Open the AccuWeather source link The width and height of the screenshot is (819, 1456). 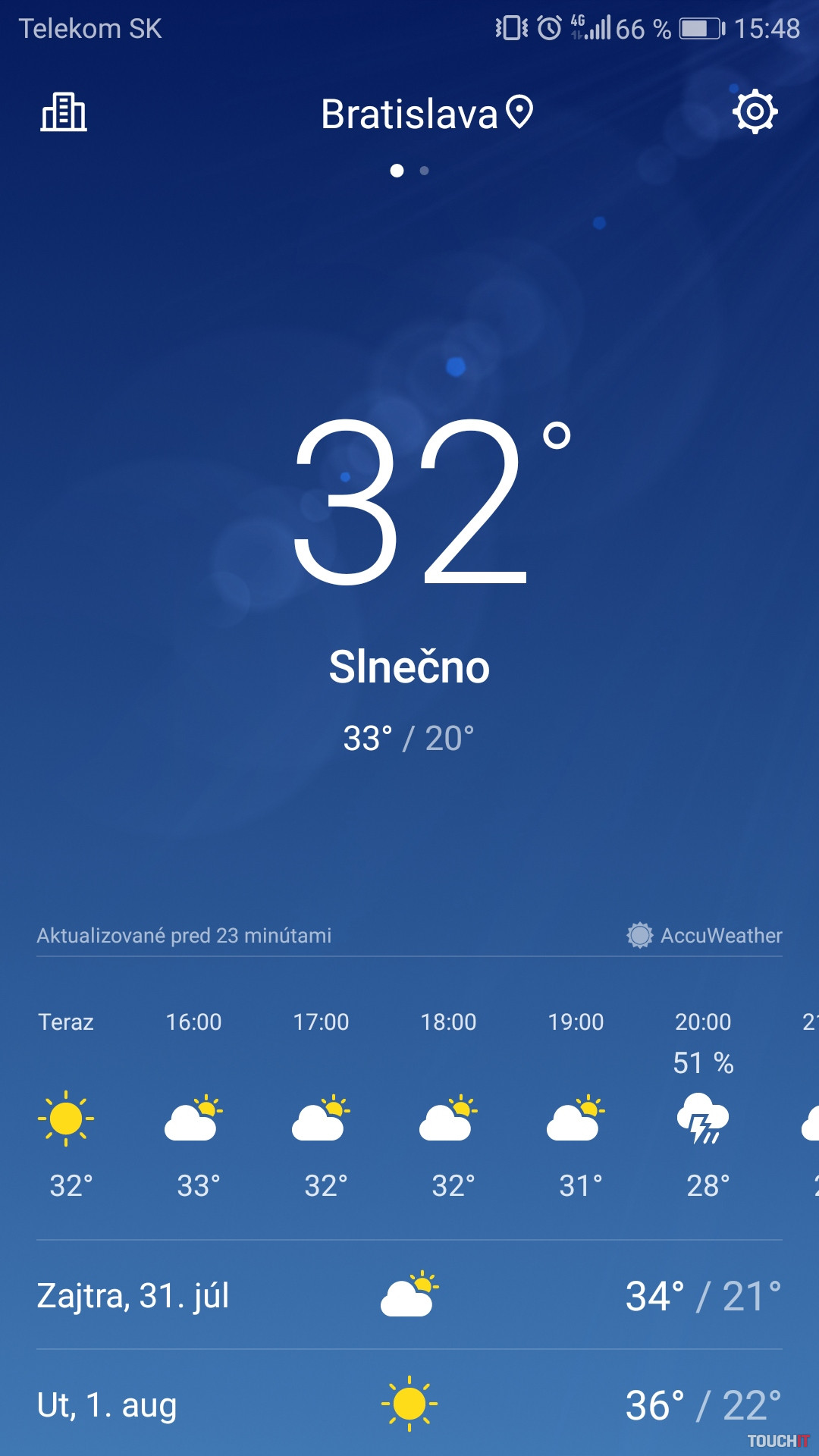[705, 935]
